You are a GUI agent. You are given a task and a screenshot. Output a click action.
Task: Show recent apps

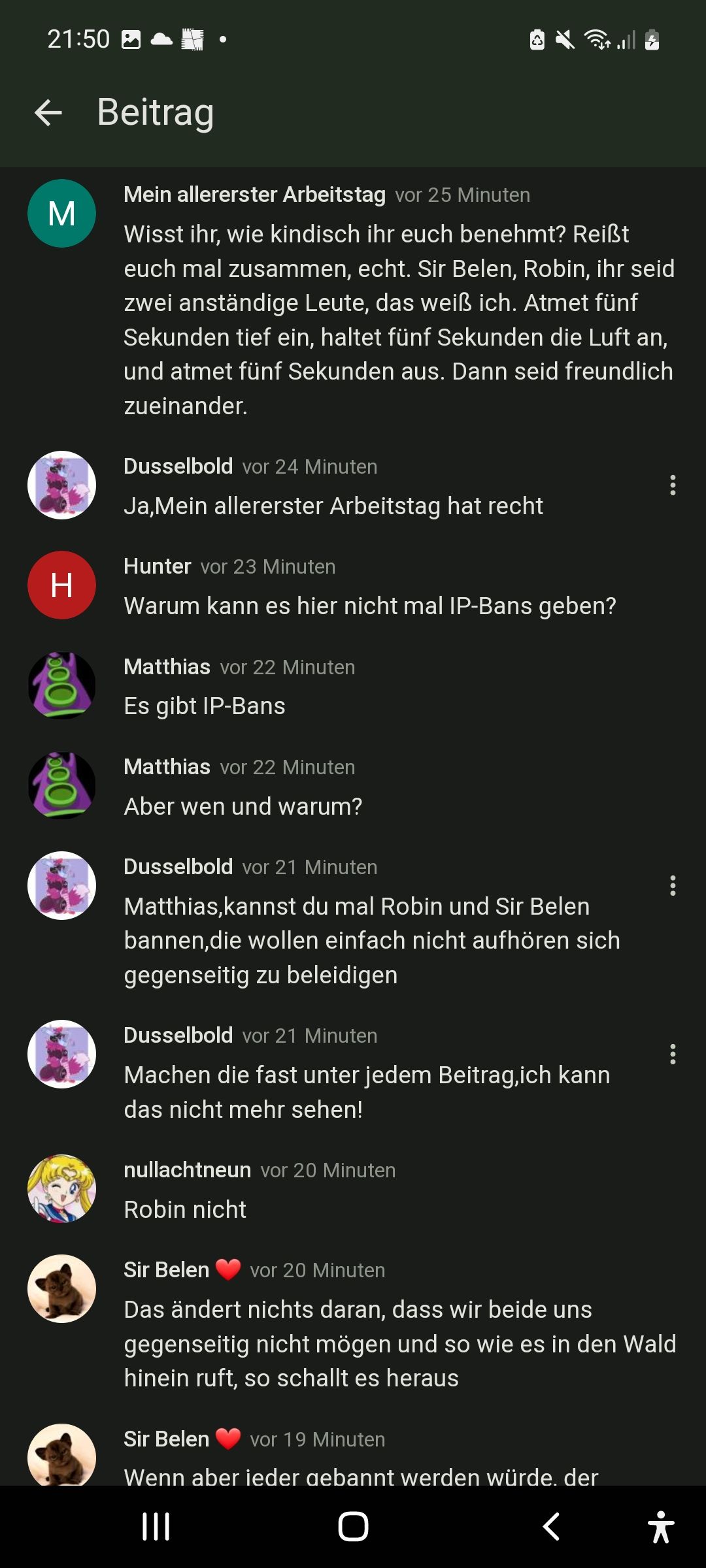point(156,1526)
